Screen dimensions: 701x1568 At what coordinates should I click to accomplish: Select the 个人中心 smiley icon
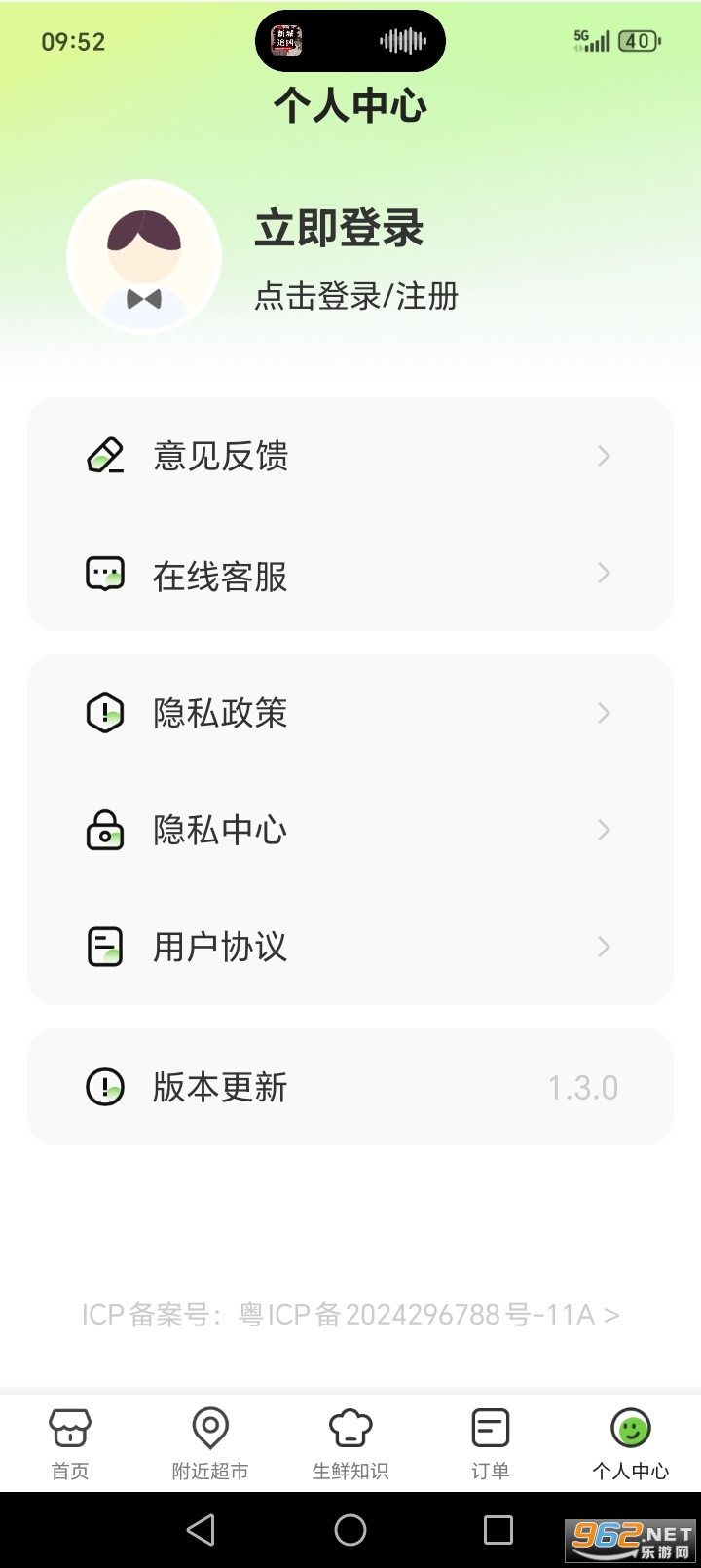[x=631, y=1426]
